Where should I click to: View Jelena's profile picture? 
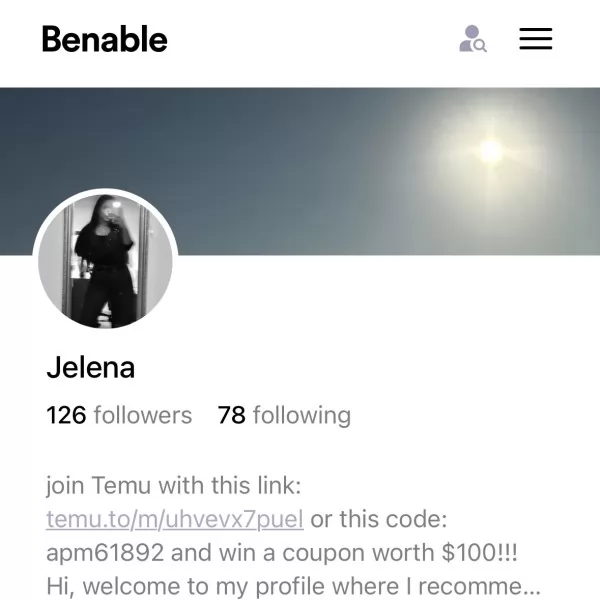[105, 261]
